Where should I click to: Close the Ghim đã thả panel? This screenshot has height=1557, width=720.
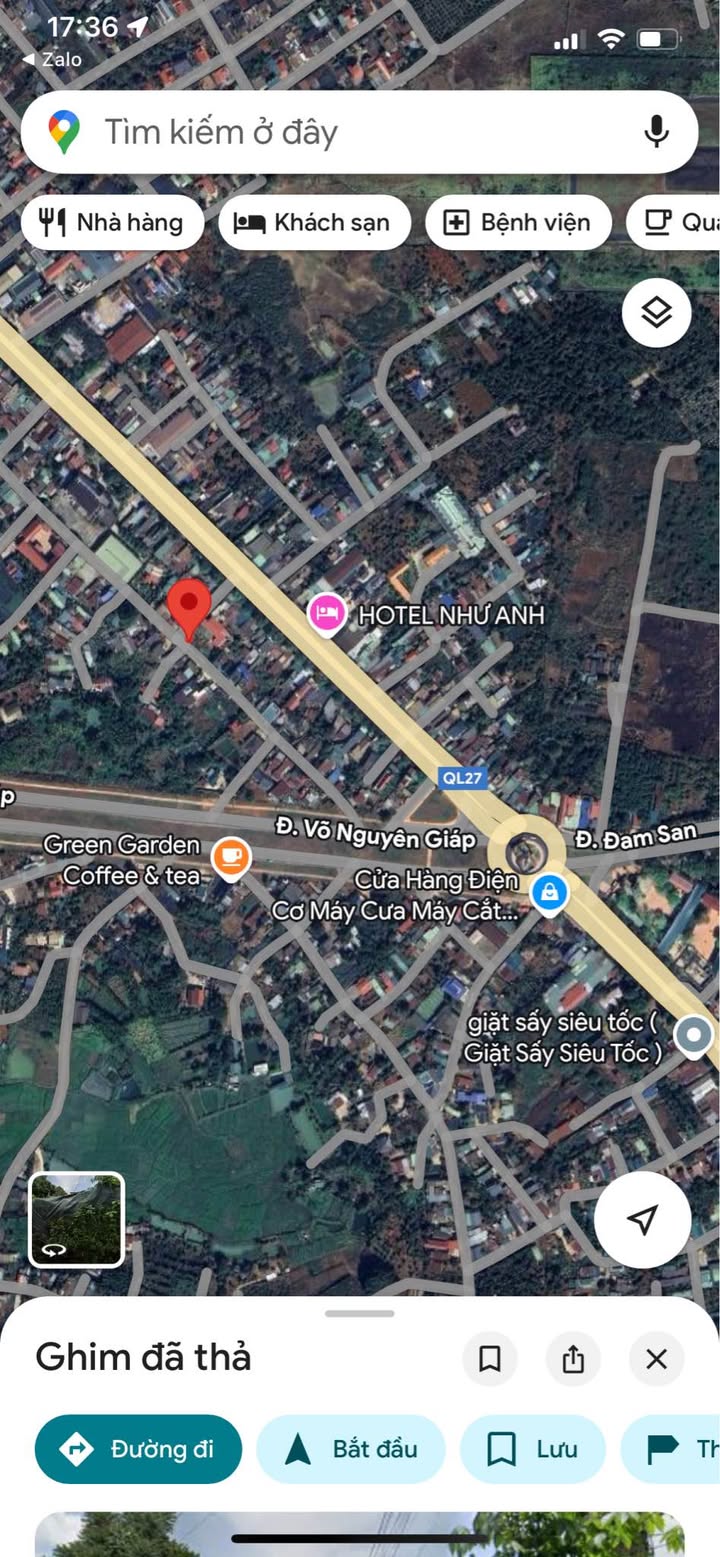coord(656,1359)
